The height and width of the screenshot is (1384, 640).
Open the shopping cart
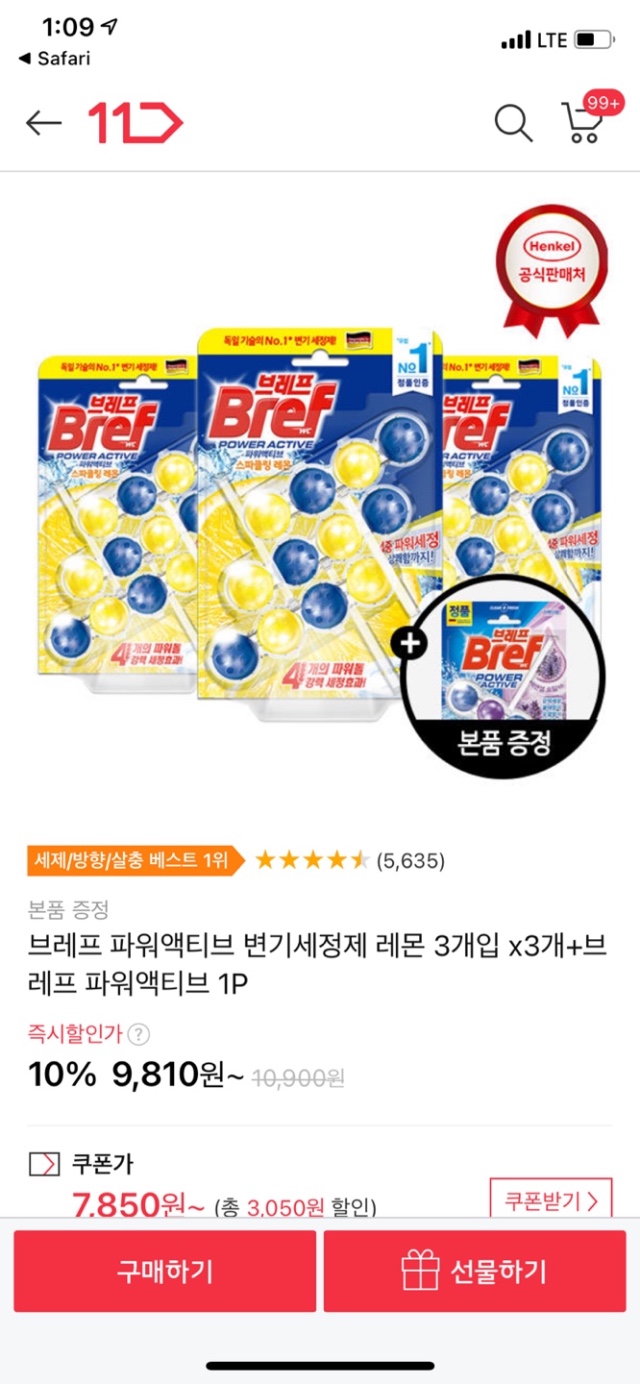583,122
